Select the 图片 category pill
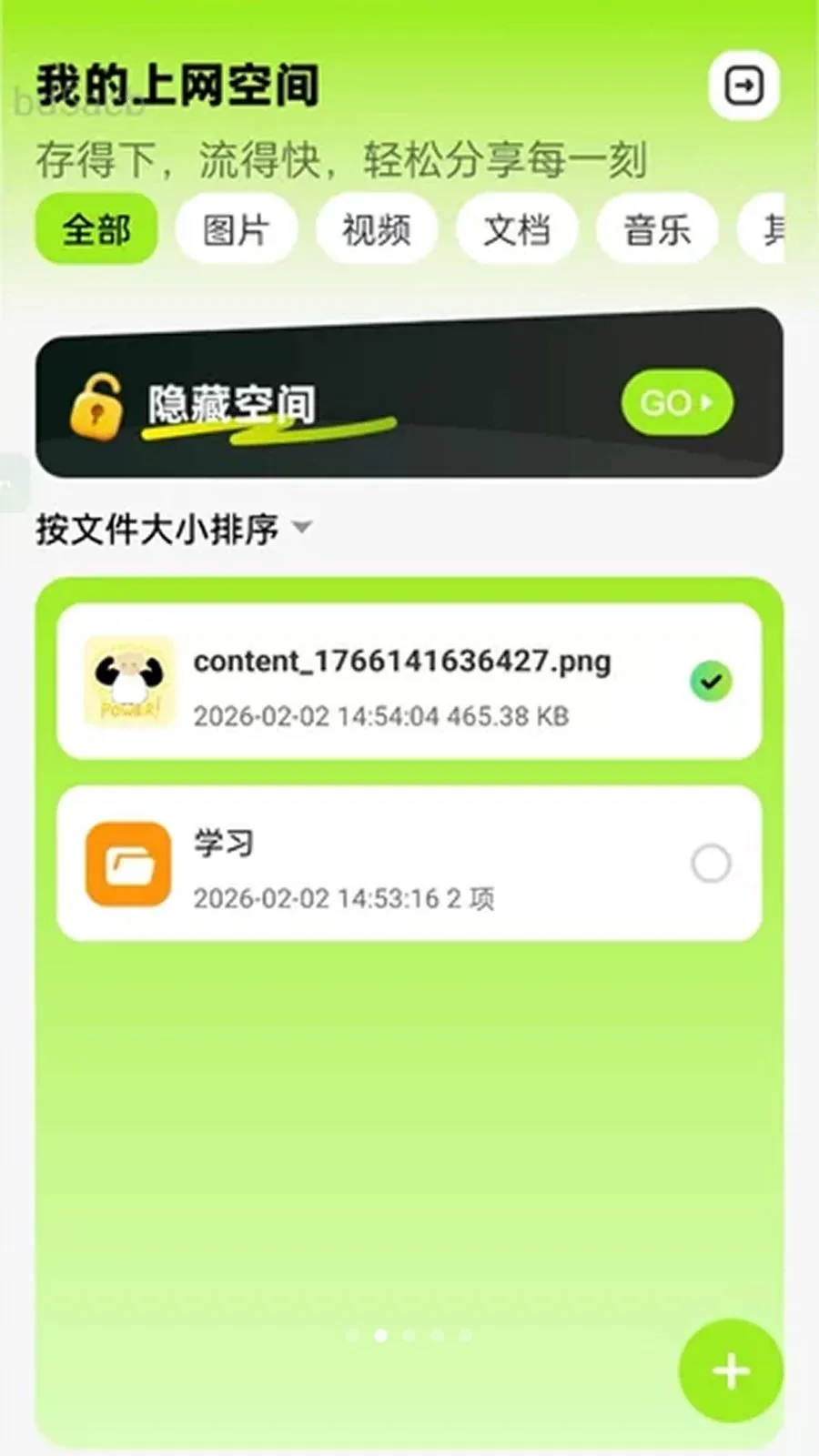The width and height of the screenshot is (819, 1456). tap(236, 229)
